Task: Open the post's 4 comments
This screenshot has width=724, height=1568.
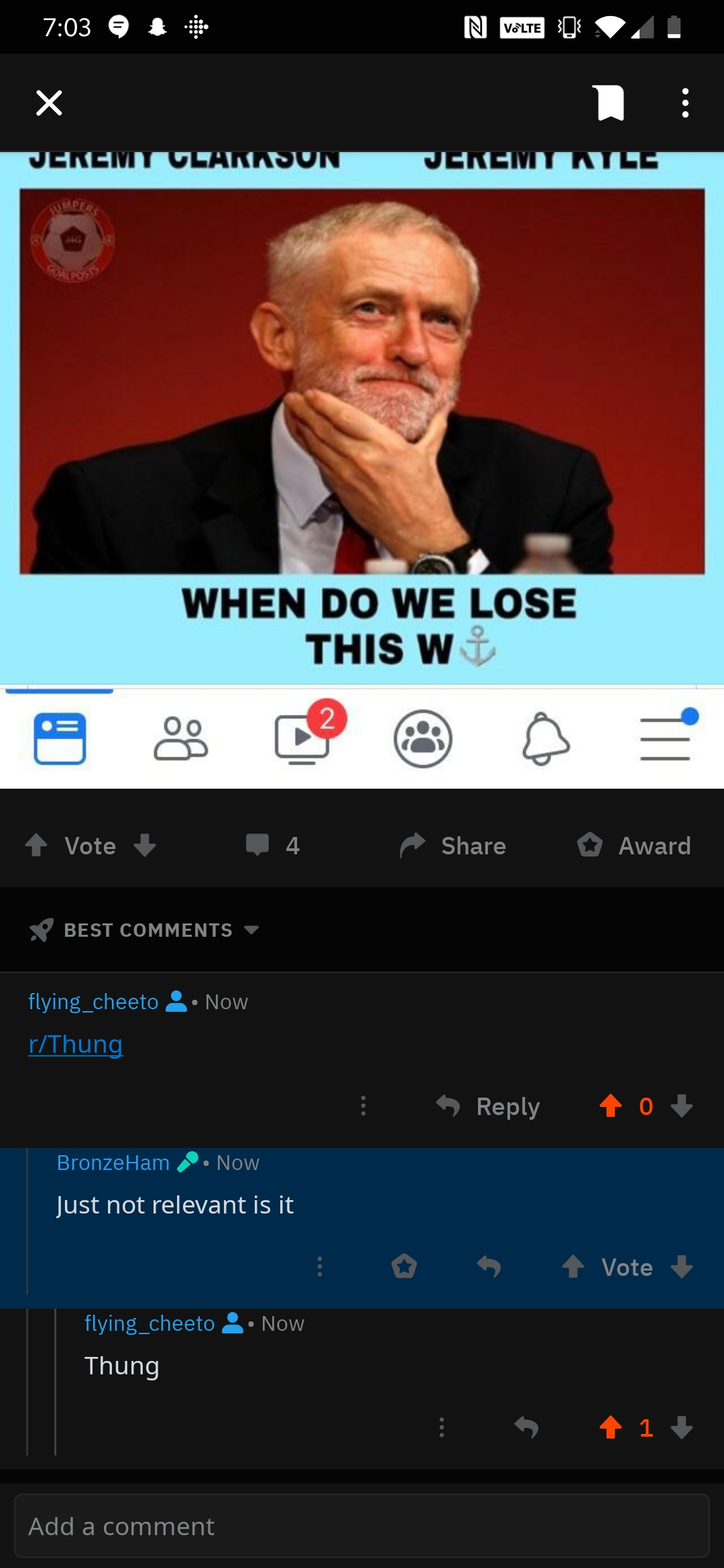Action: (x=272, y=846)
